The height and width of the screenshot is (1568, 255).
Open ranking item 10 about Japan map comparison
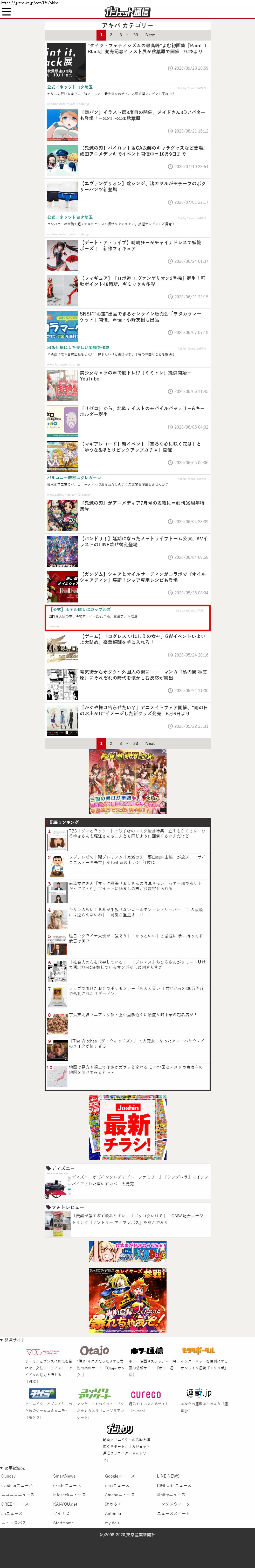137,1070
